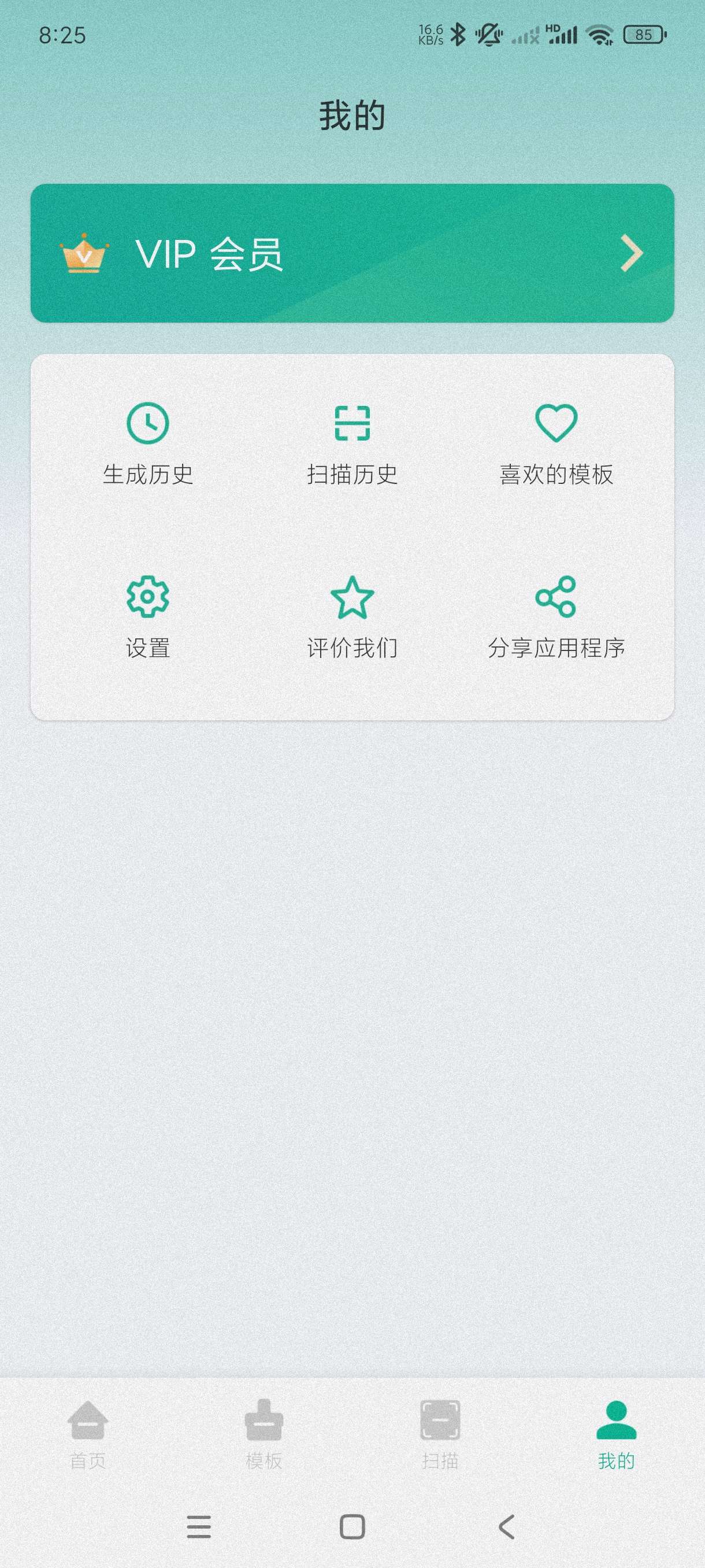Screen dimensions: 705x1568
Task: Switch to the 扫描 scan tab
Action: click(x=440, y=1434)
